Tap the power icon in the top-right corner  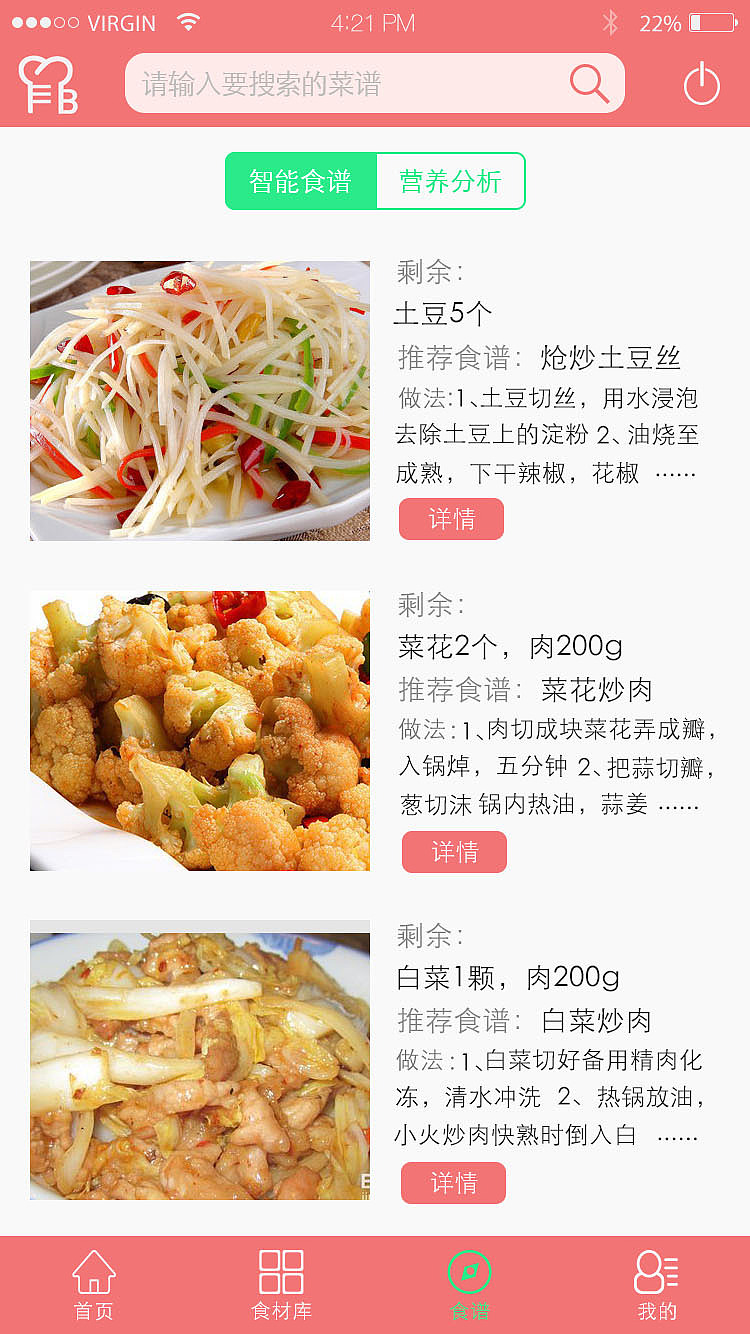tap(700, 84)
